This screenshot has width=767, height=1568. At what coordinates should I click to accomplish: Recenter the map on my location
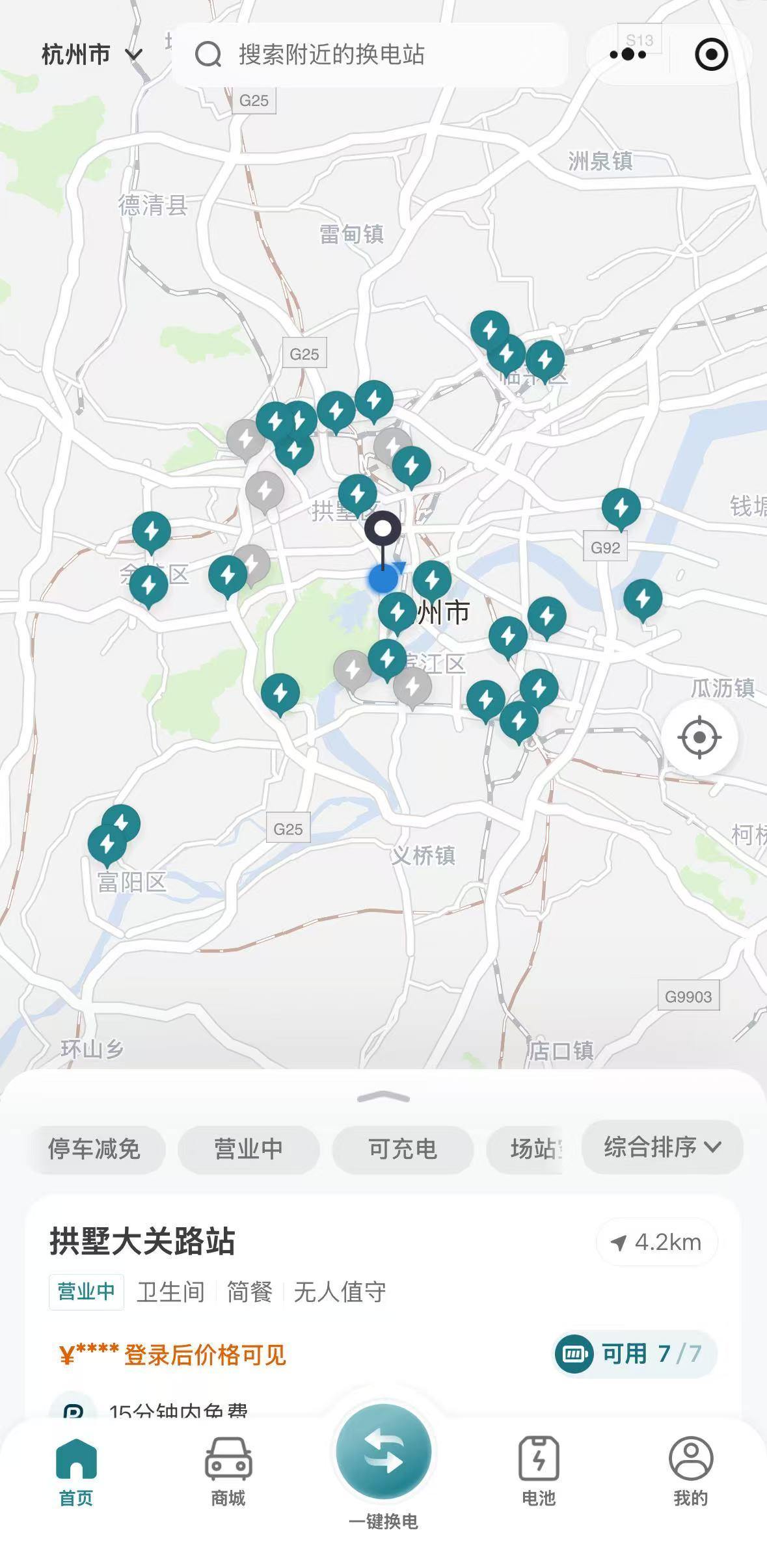(x=699, y=737)
